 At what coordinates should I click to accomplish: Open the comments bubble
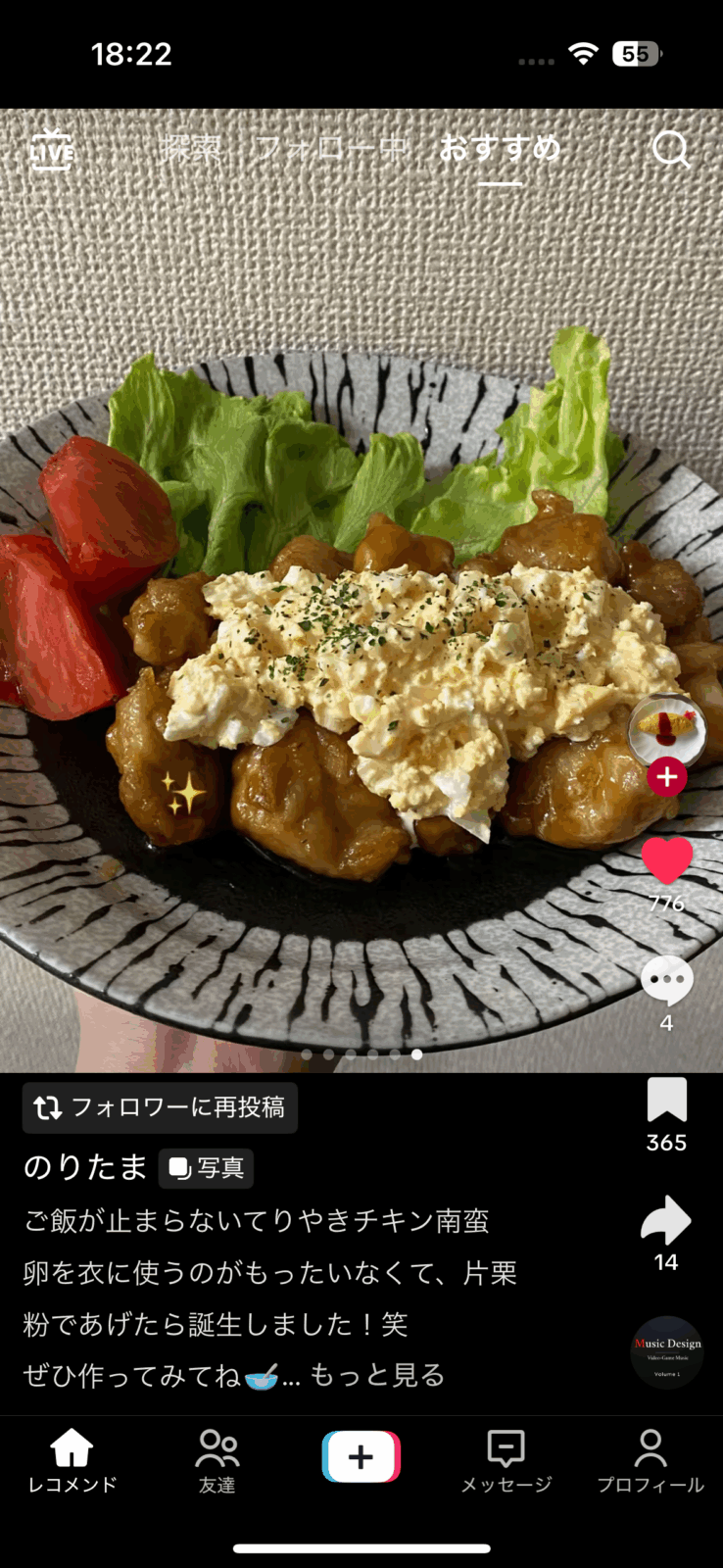point(667,981)
